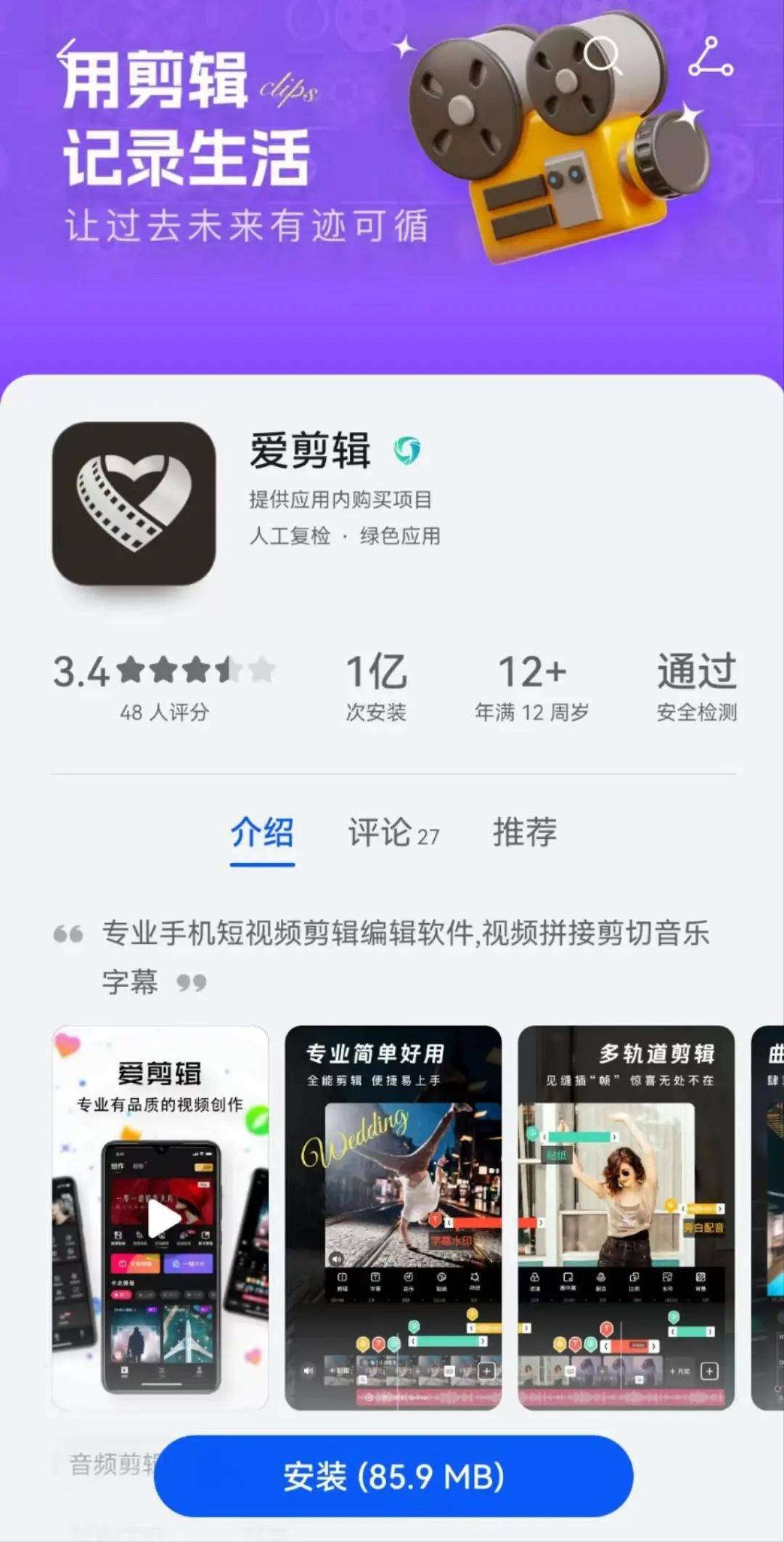
Task: Install the app (85.9 MB)
Action: click(393, 1477)
